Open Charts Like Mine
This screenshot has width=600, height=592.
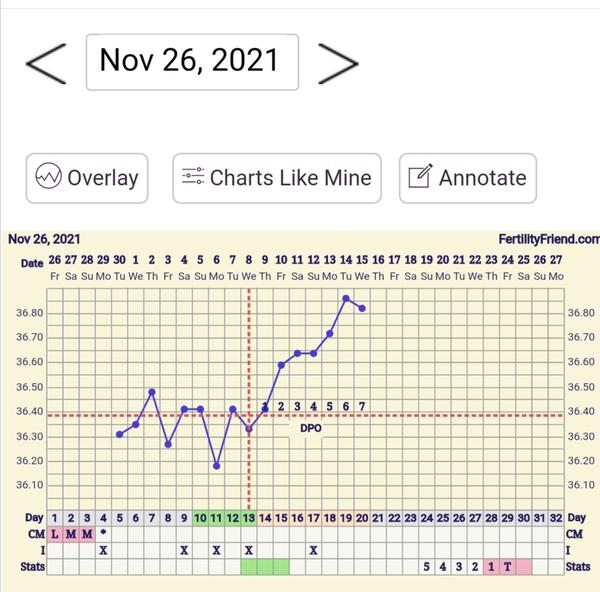(x=276, y=179)
